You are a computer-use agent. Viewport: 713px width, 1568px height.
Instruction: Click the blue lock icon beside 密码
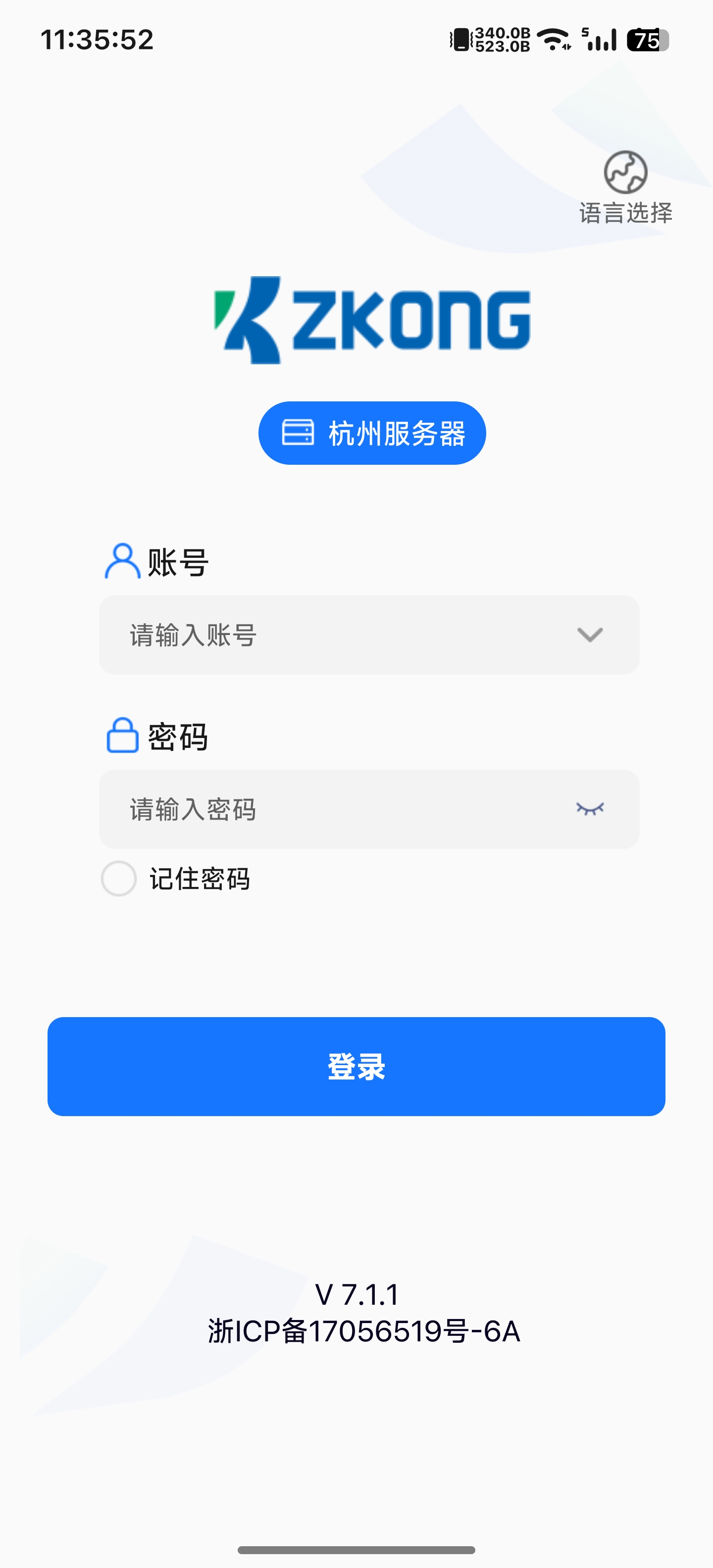point(120,736)
